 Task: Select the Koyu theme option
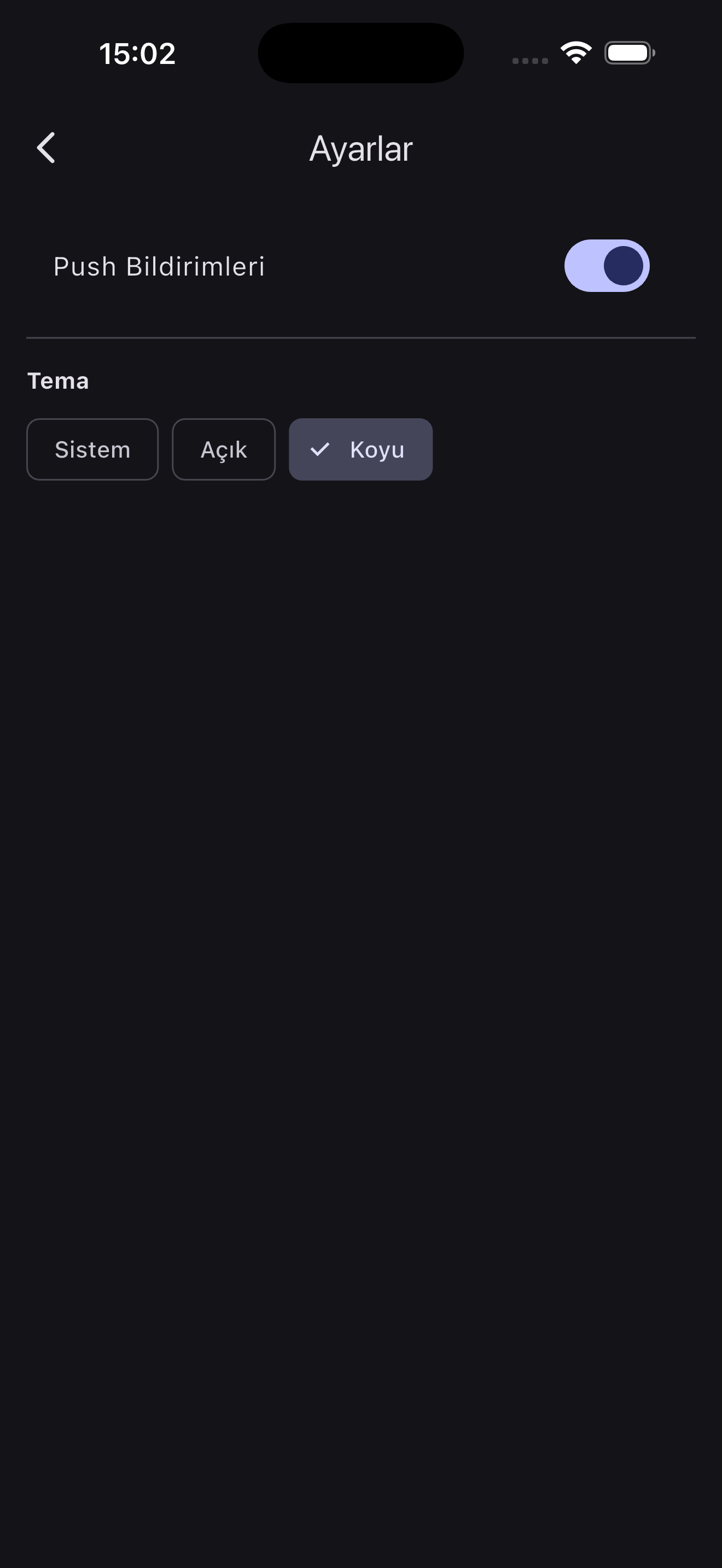tap(360, 449)
